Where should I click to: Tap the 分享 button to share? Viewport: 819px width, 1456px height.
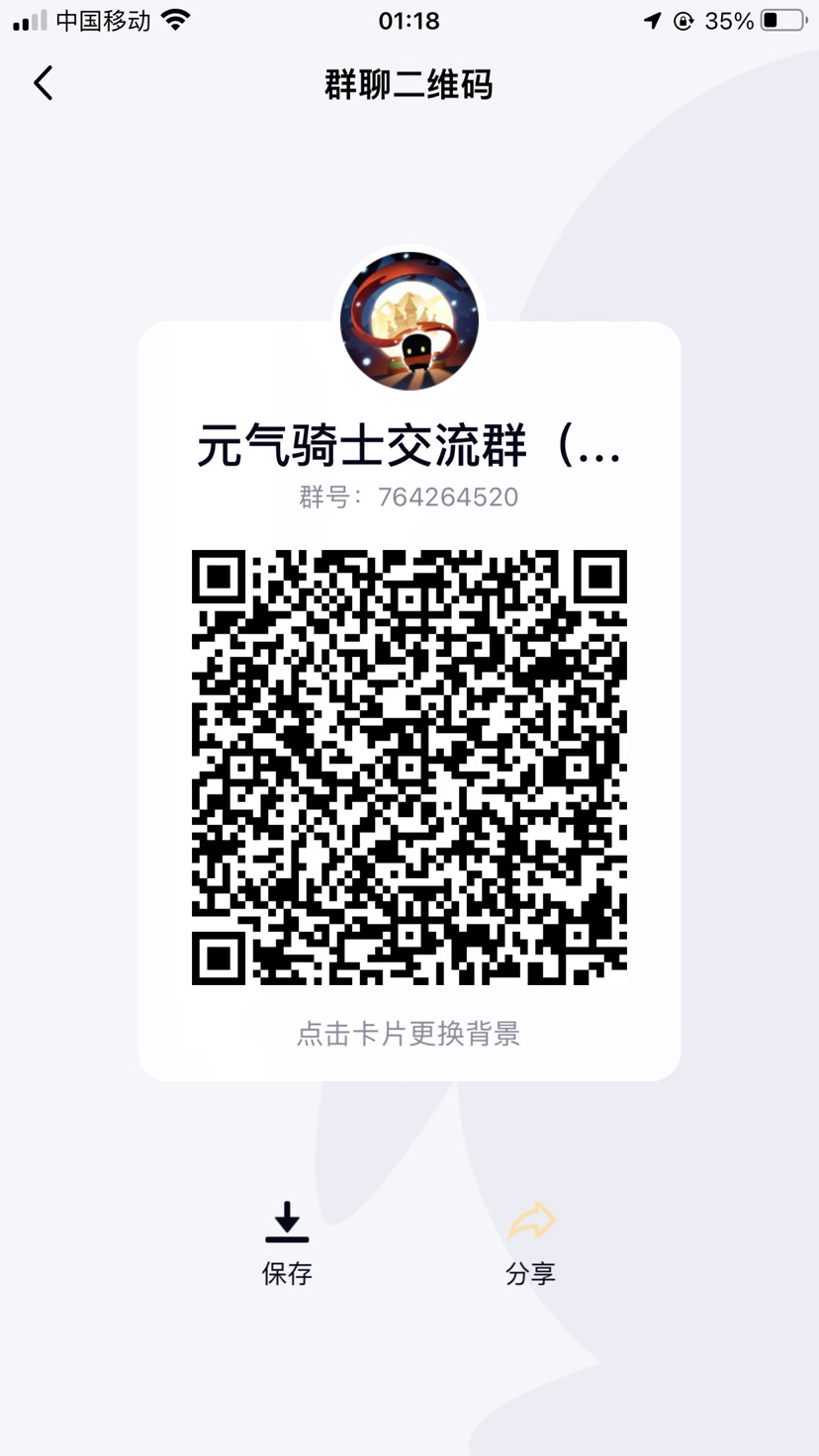pos(531,1275)
